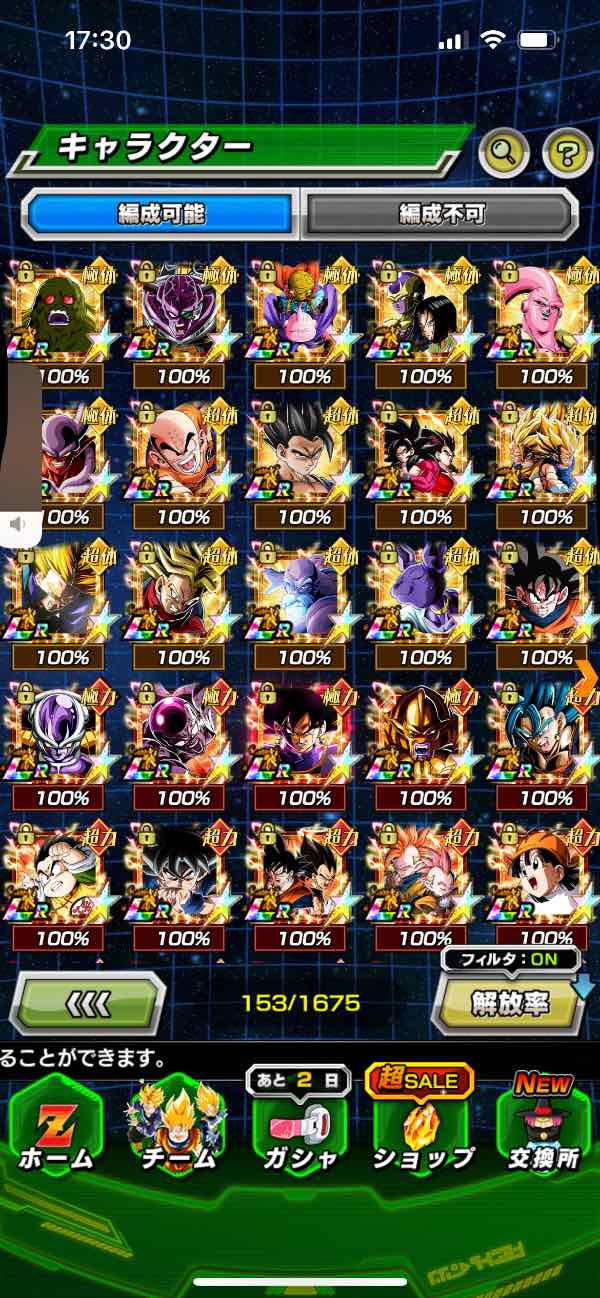The image size is (600, 1298).
Task: Select the white Frieza character card
Action: click(62, 733)
